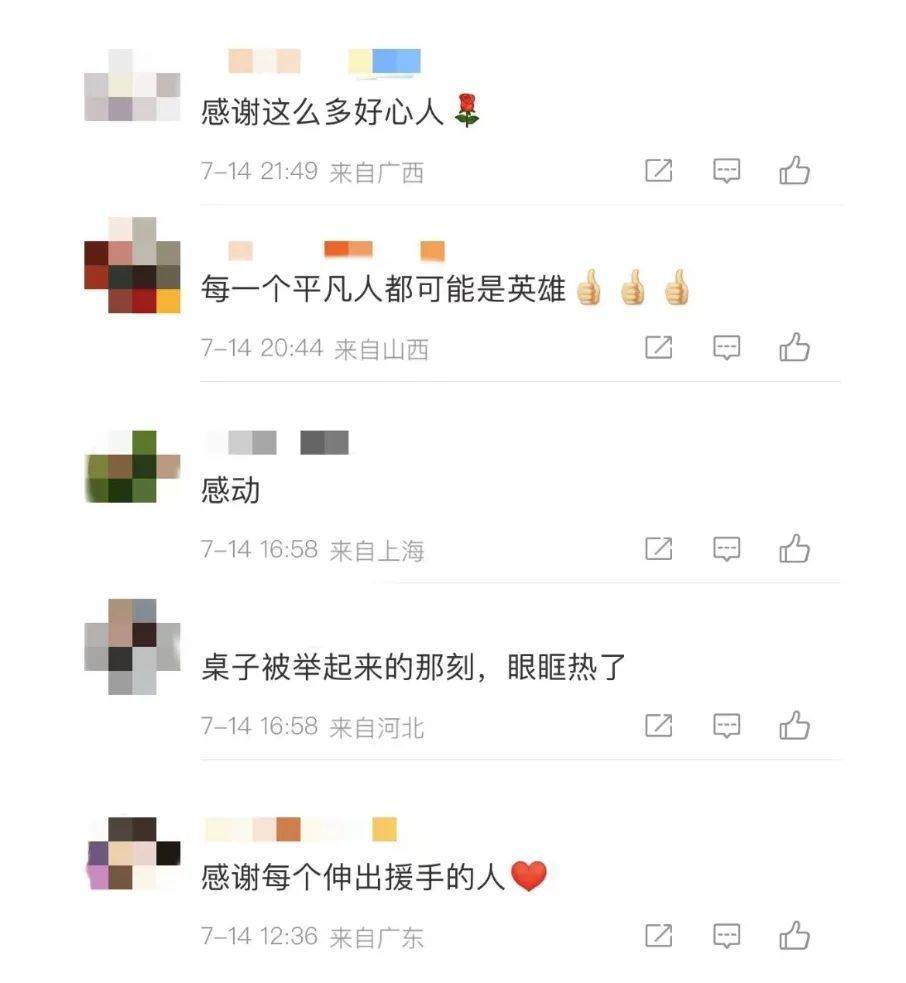Screen dimensions: 906x983
Task: Reply to the comment 桌子被举起来的那刻，眼眶热了
Action: (727, 725)
